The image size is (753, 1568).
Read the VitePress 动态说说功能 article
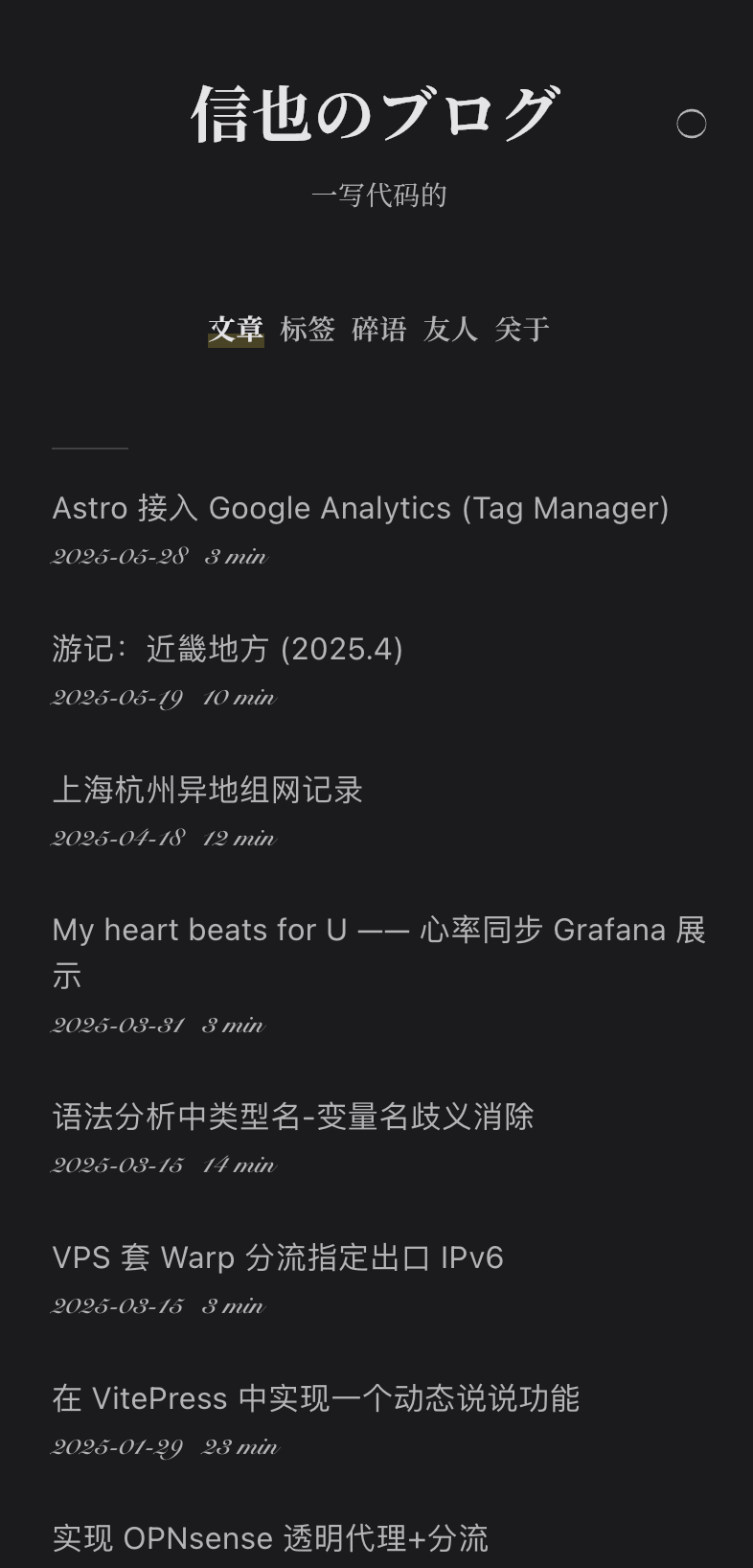coord(316,1398)
